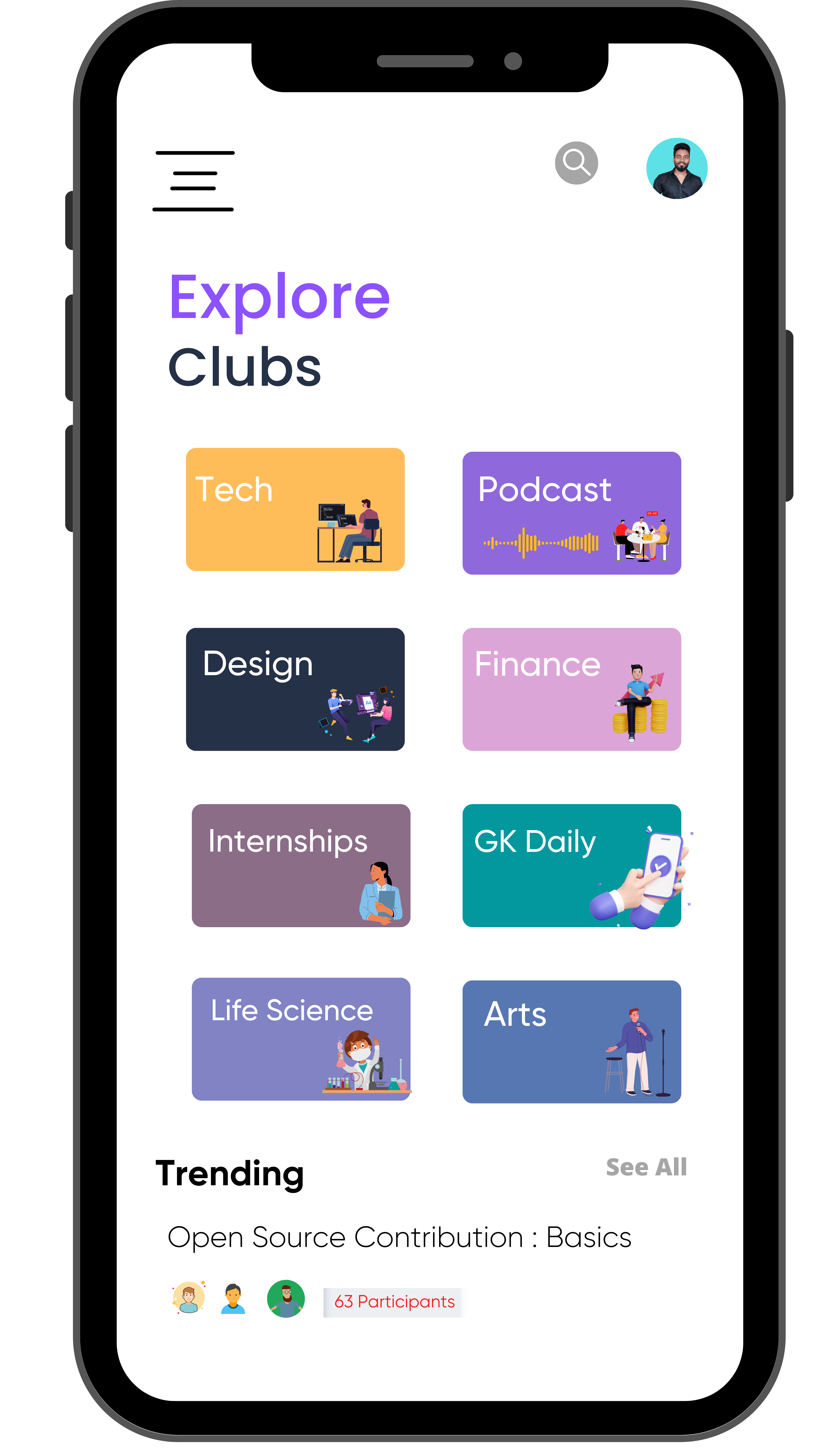Open the Life Science club
The image size is (819, 1456).
301,1039
